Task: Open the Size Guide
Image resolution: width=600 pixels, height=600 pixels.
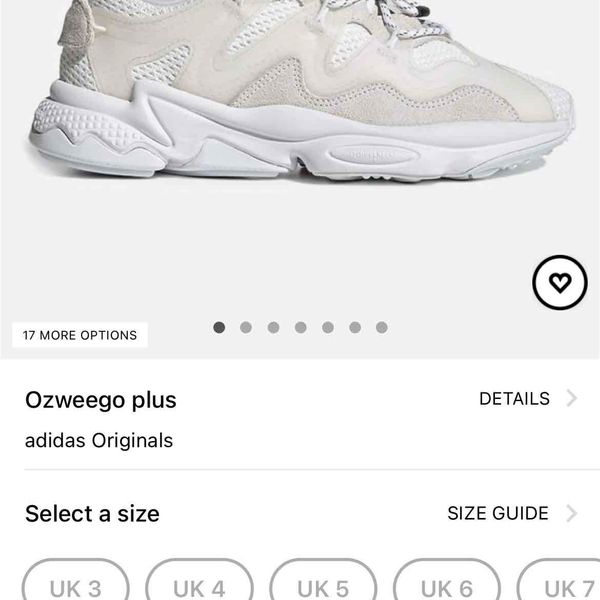Action: [511, 514]
